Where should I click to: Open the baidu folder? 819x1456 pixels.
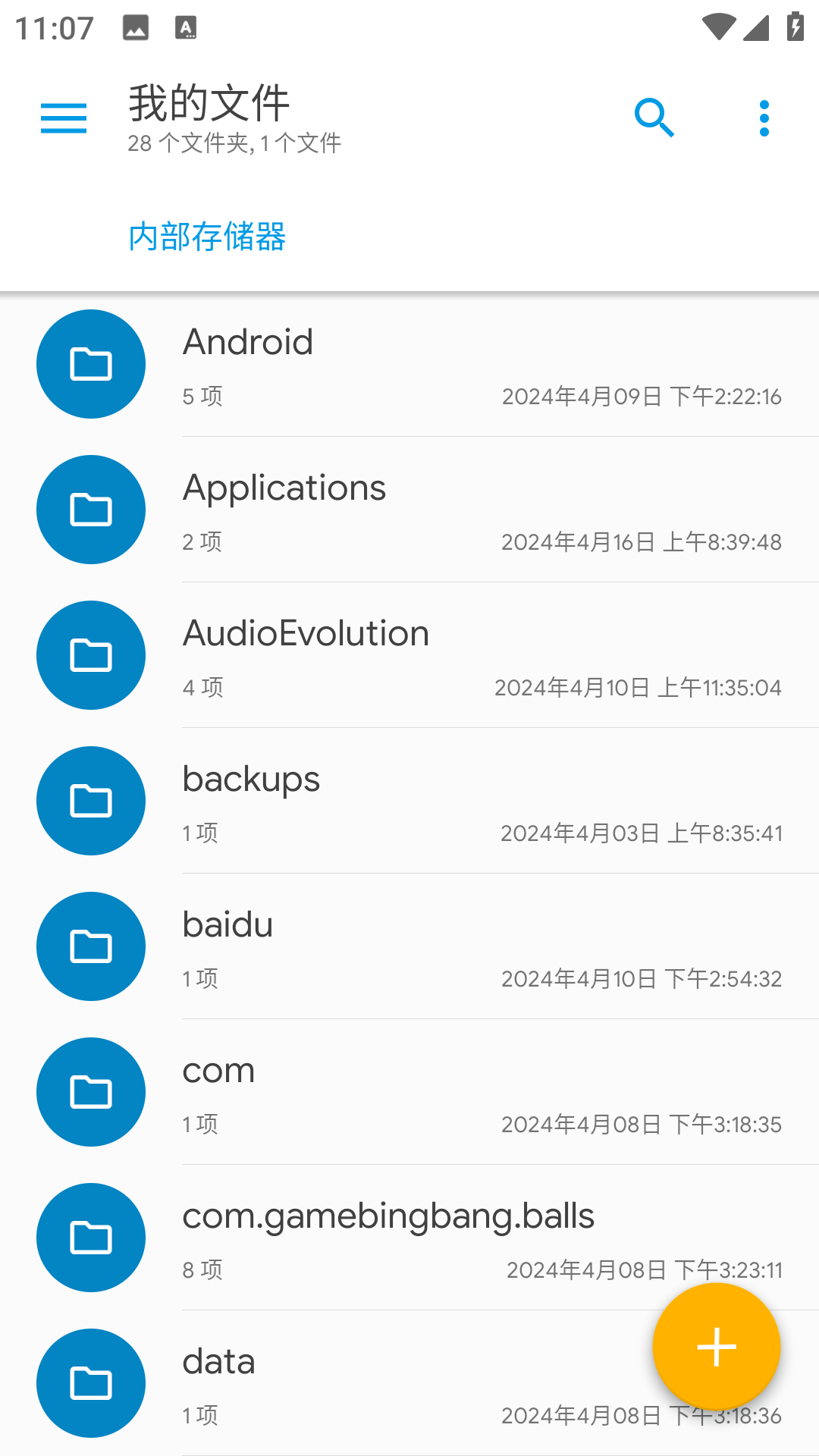(x=409, y=947)
